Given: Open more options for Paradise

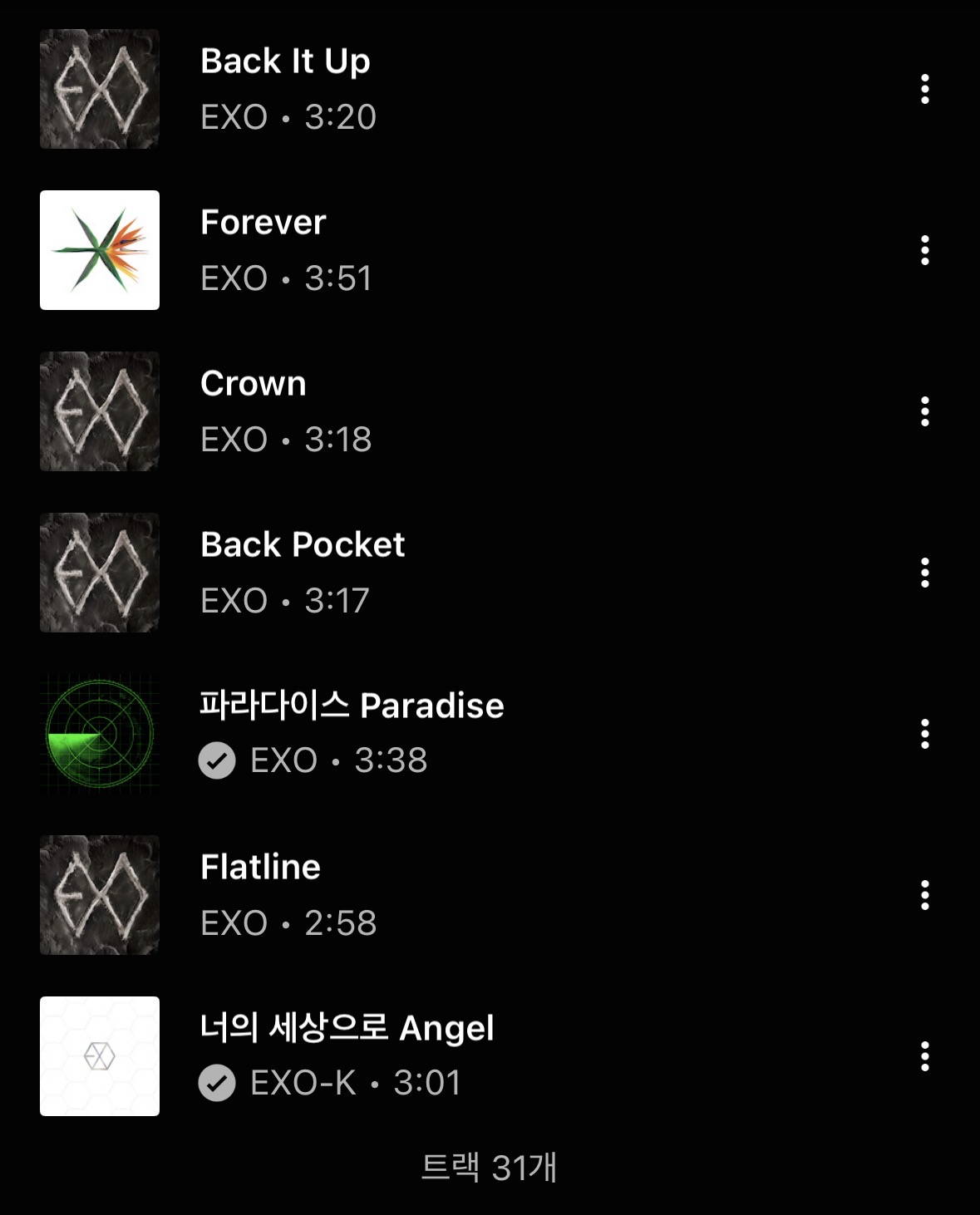Looking at the screenshot, I should pos(924,734).
